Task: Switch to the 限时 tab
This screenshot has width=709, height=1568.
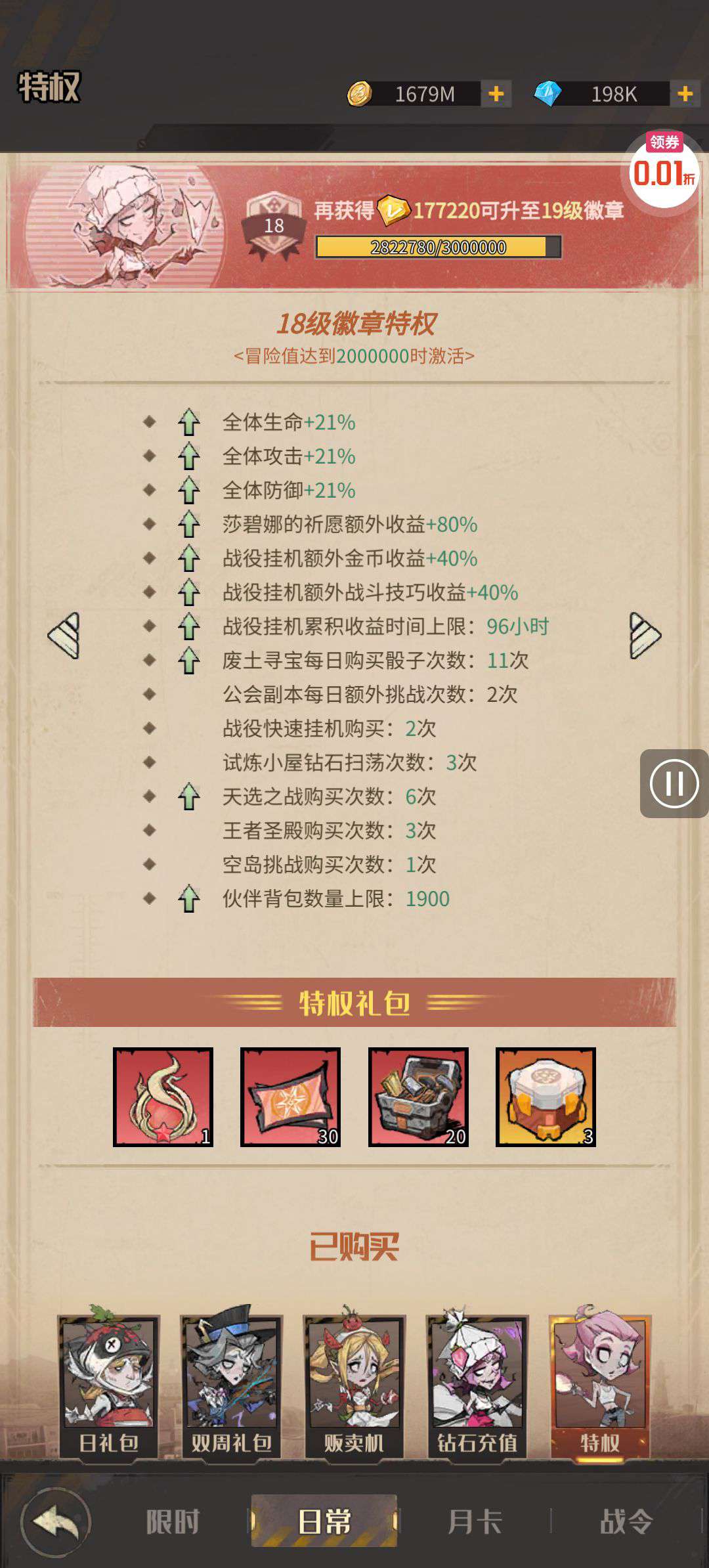Action: [x=173, y=1521]
